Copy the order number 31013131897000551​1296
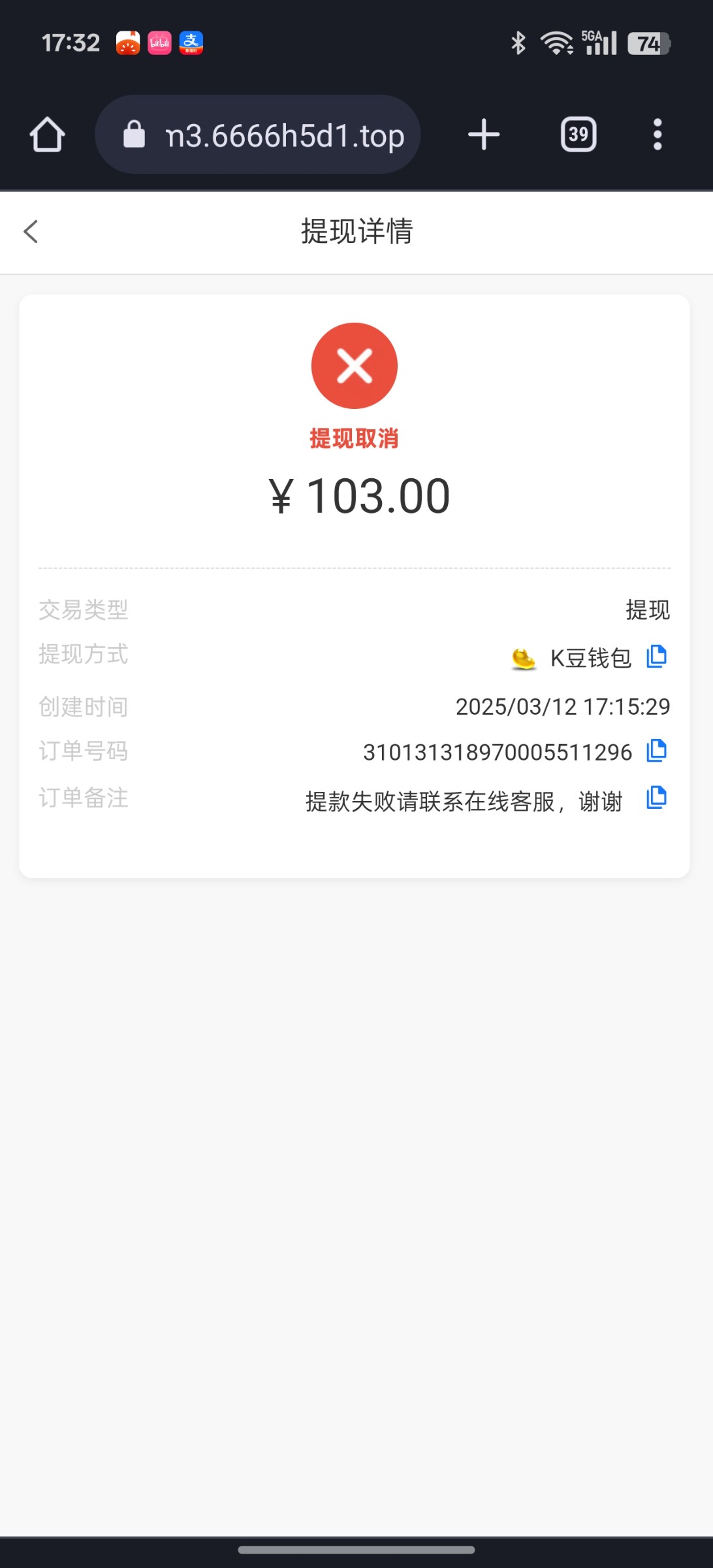 (656, 751)
